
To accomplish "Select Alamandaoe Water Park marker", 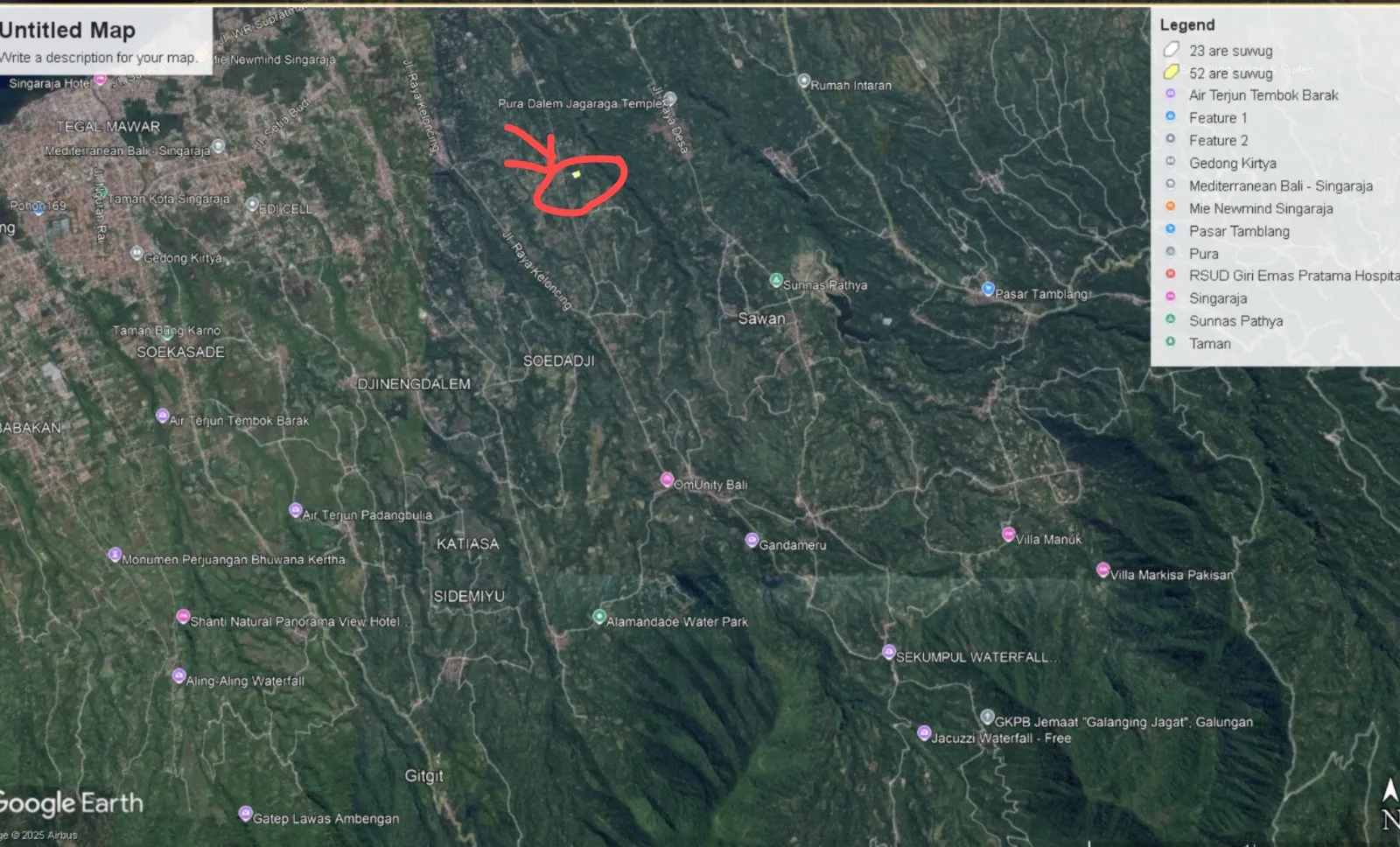I will pos(599,618).
